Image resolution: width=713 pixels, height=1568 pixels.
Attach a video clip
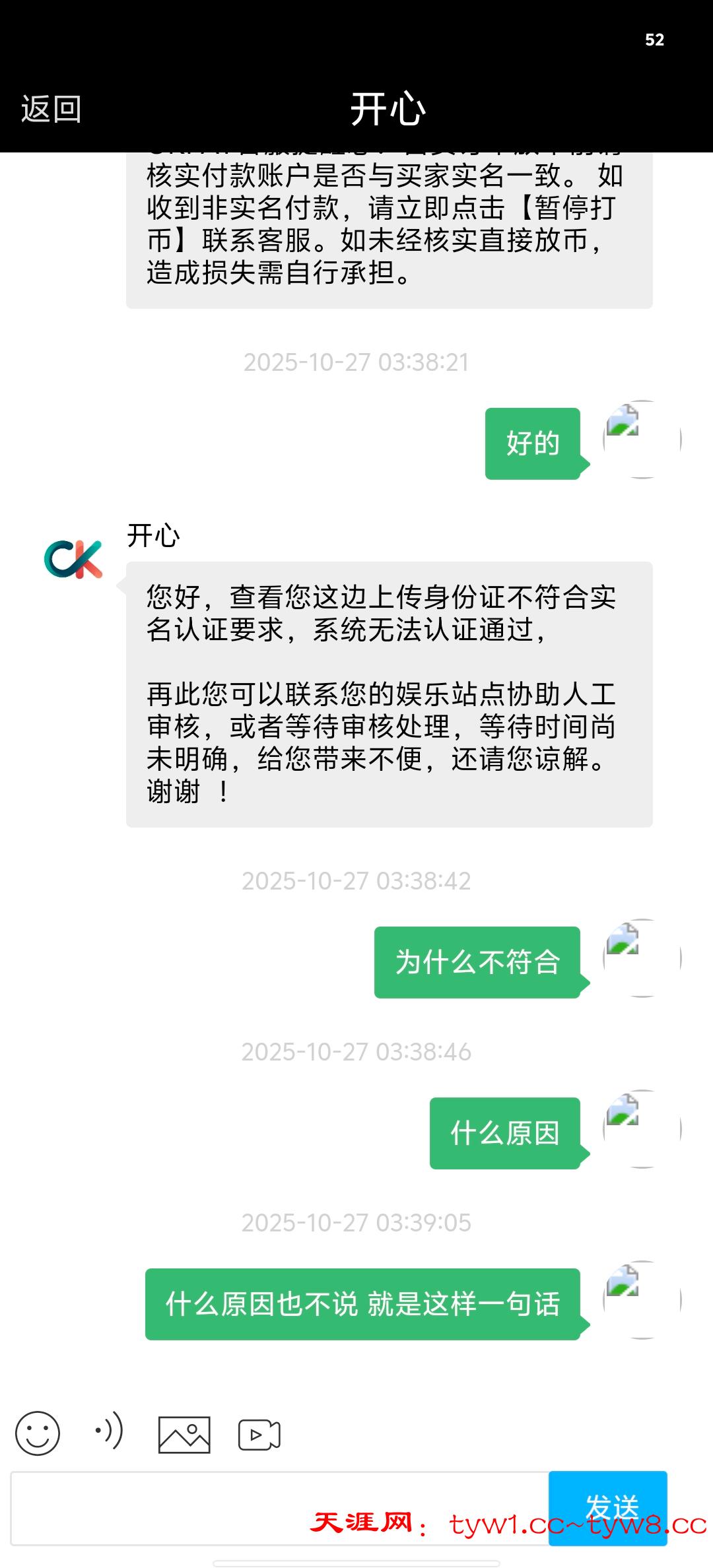259,1435
